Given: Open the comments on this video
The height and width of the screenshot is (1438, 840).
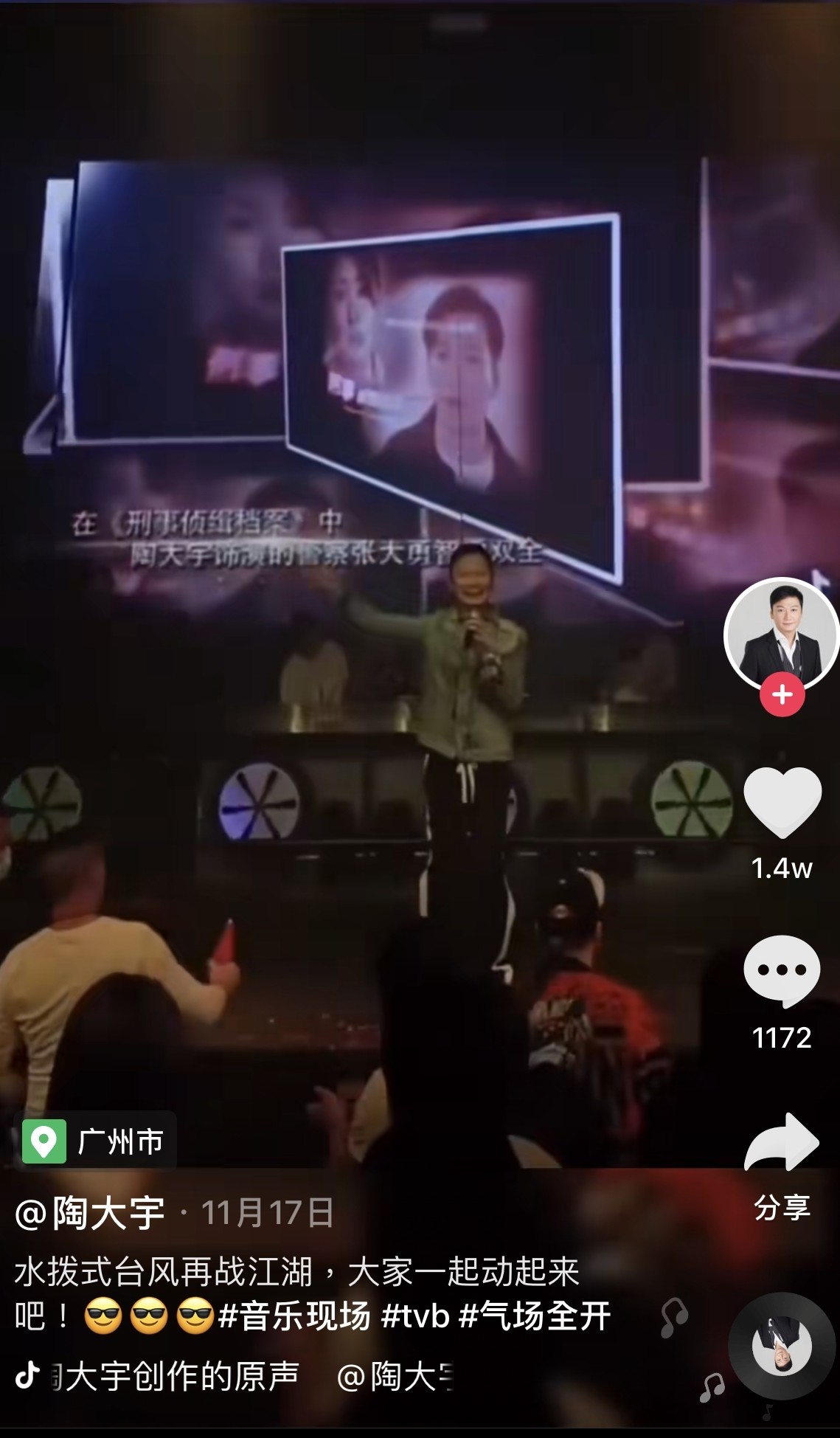Looking at the screenshot, I should click(x=782, y=971).
